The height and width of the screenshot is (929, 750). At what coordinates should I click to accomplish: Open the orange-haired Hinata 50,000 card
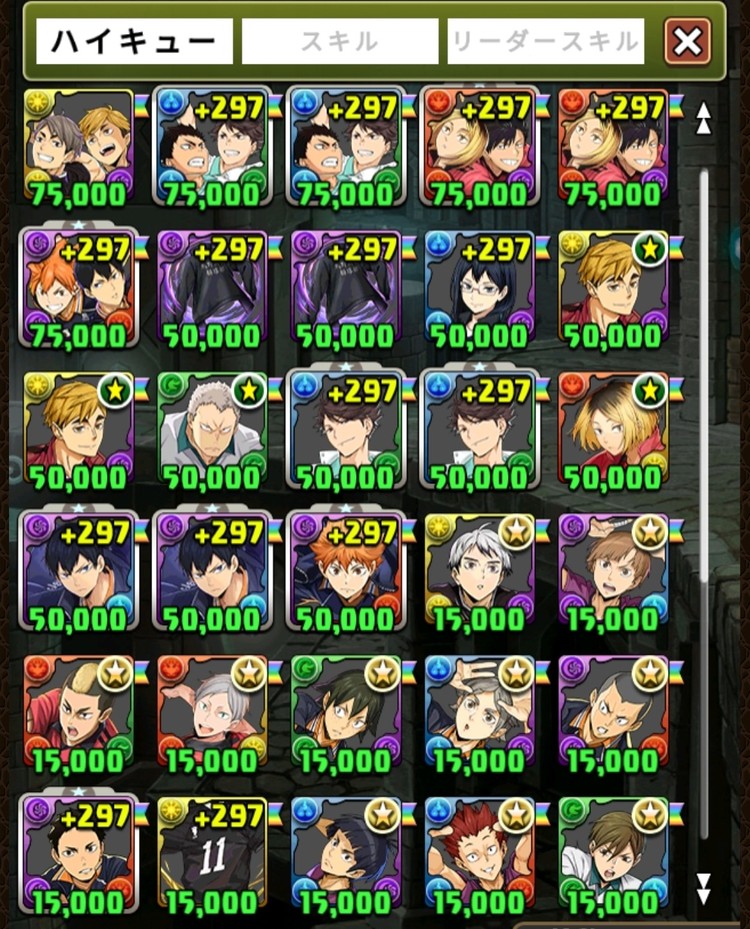(345, 572)
